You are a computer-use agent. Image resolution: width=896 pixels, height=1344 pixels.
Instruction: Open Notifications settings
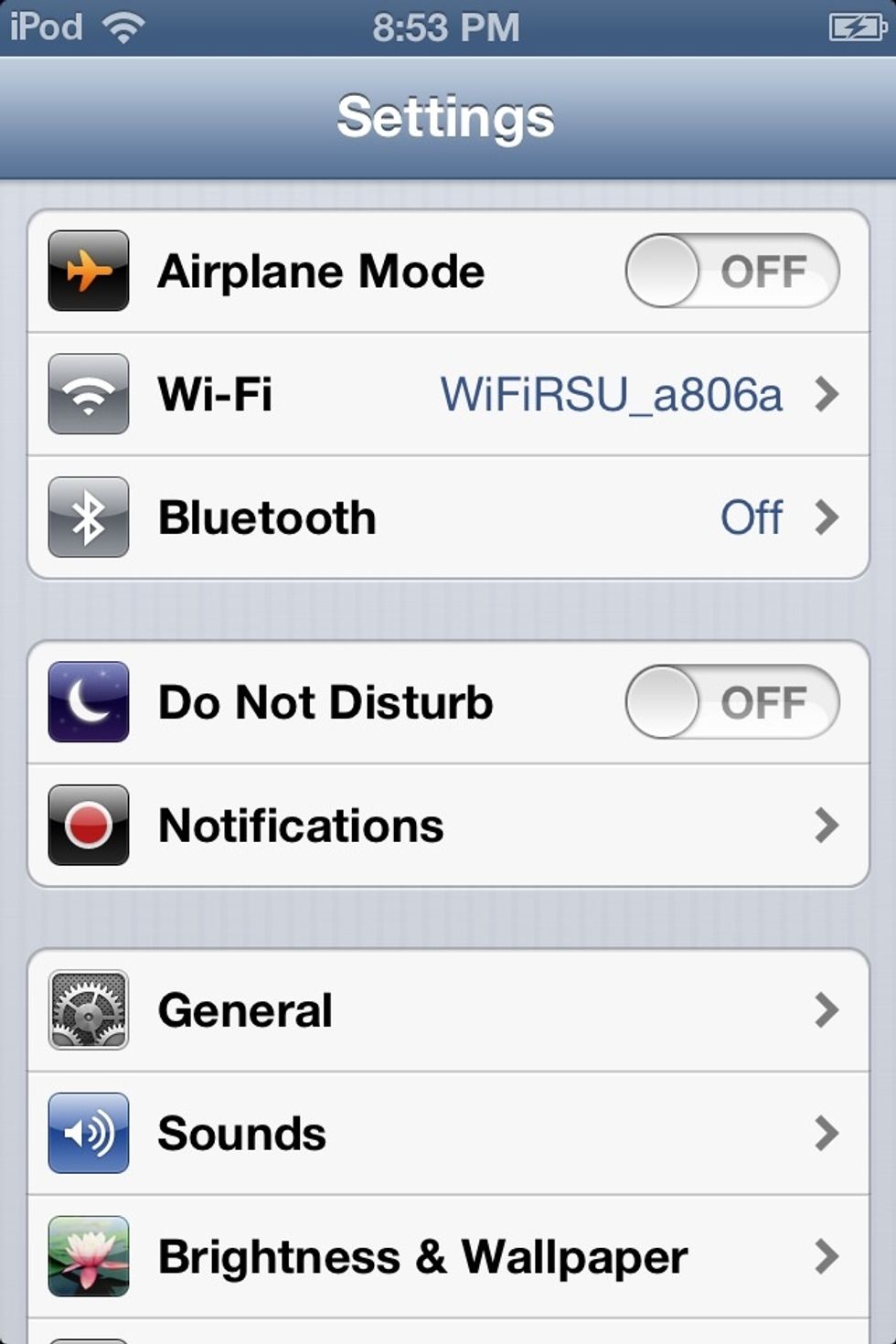tap(448, 826)
